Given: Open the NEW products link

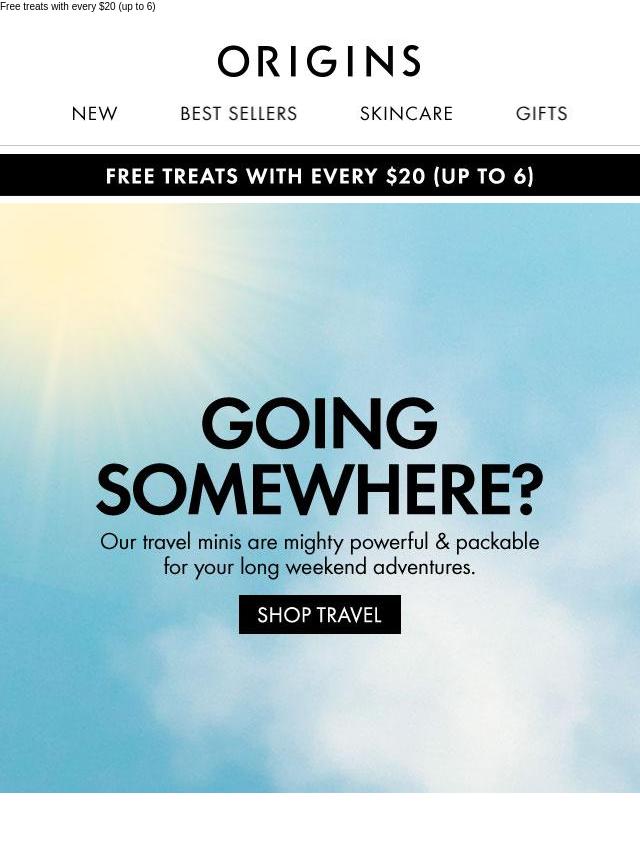Looking at the screenshot, I should (x=94, y=114).
